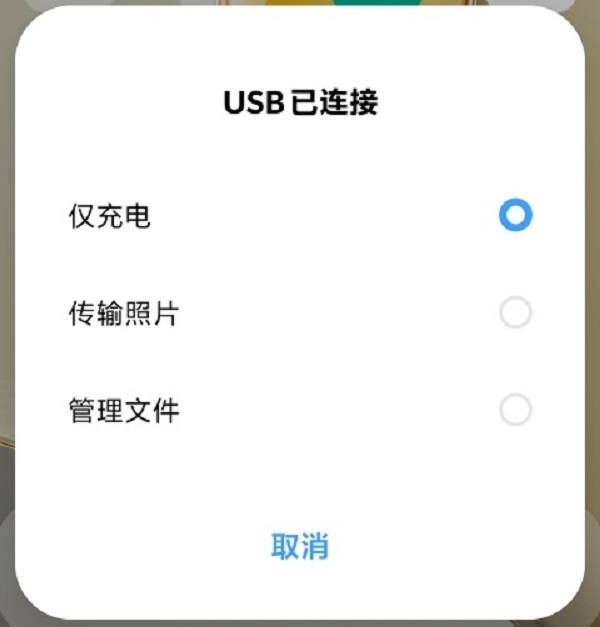Viewport: 600px width, 627px height.
Task: Choose 传输照片 to transfer photos
Action: point(515,314)
